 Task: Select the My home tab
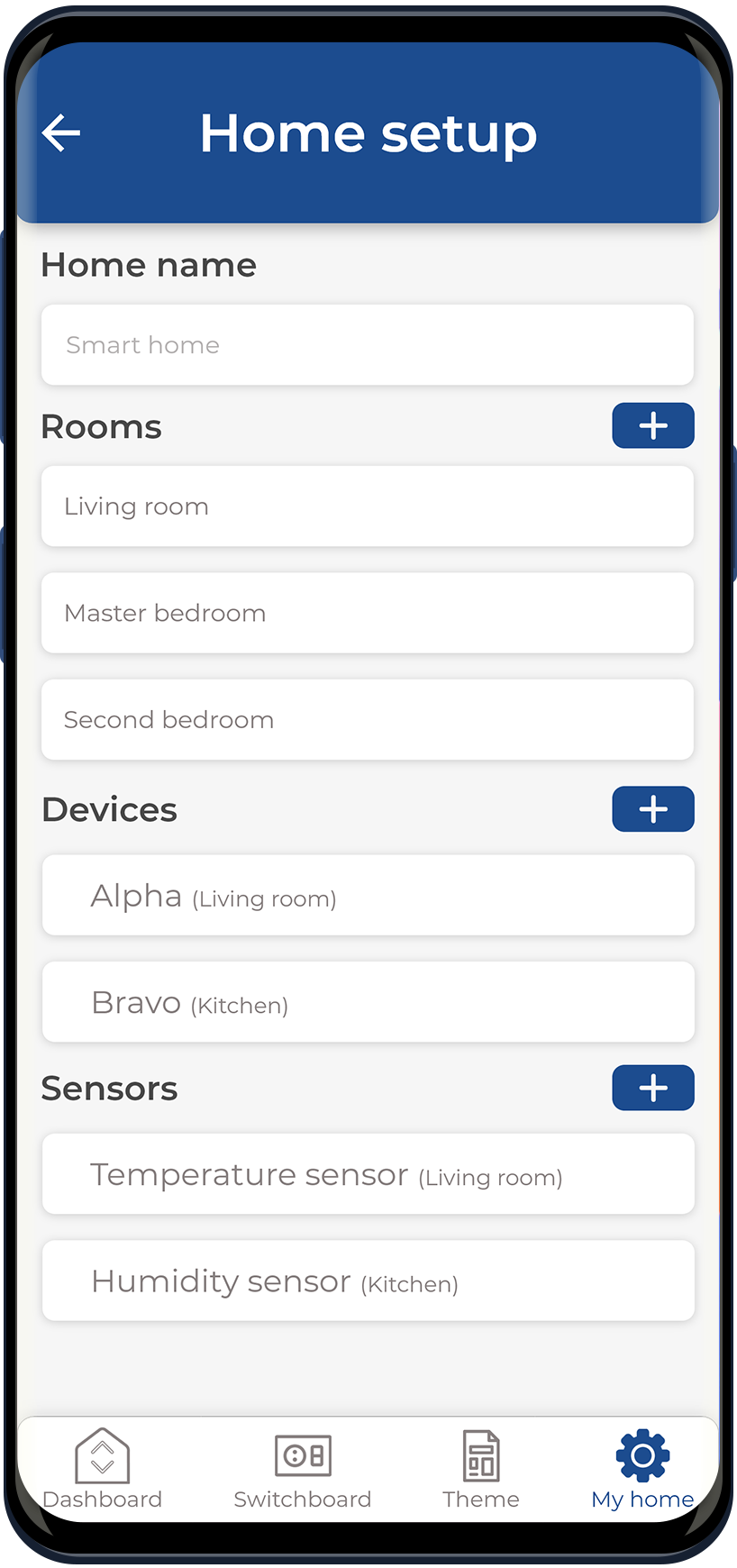642,1469
